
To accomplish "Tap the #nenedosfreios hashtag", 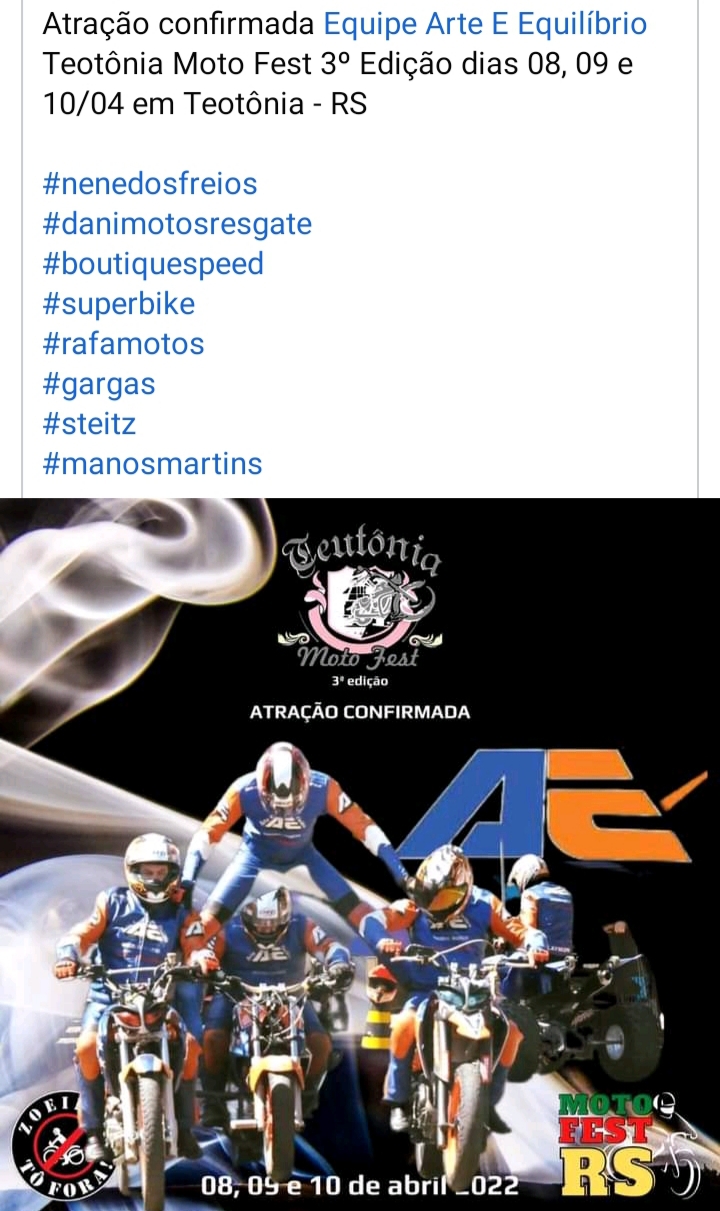I will click(151, 184).
